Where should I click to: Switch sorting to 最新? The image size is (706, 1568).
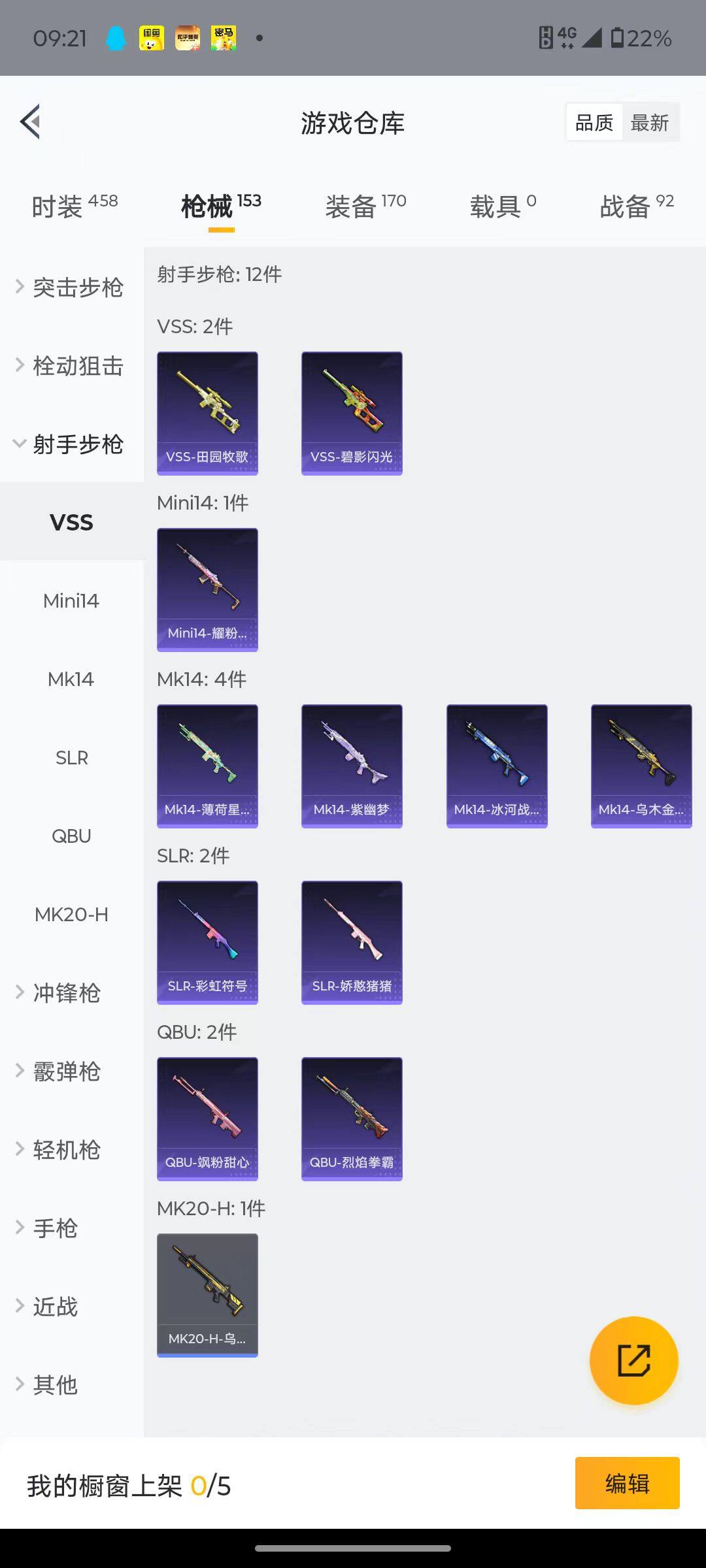coord(651,122)
